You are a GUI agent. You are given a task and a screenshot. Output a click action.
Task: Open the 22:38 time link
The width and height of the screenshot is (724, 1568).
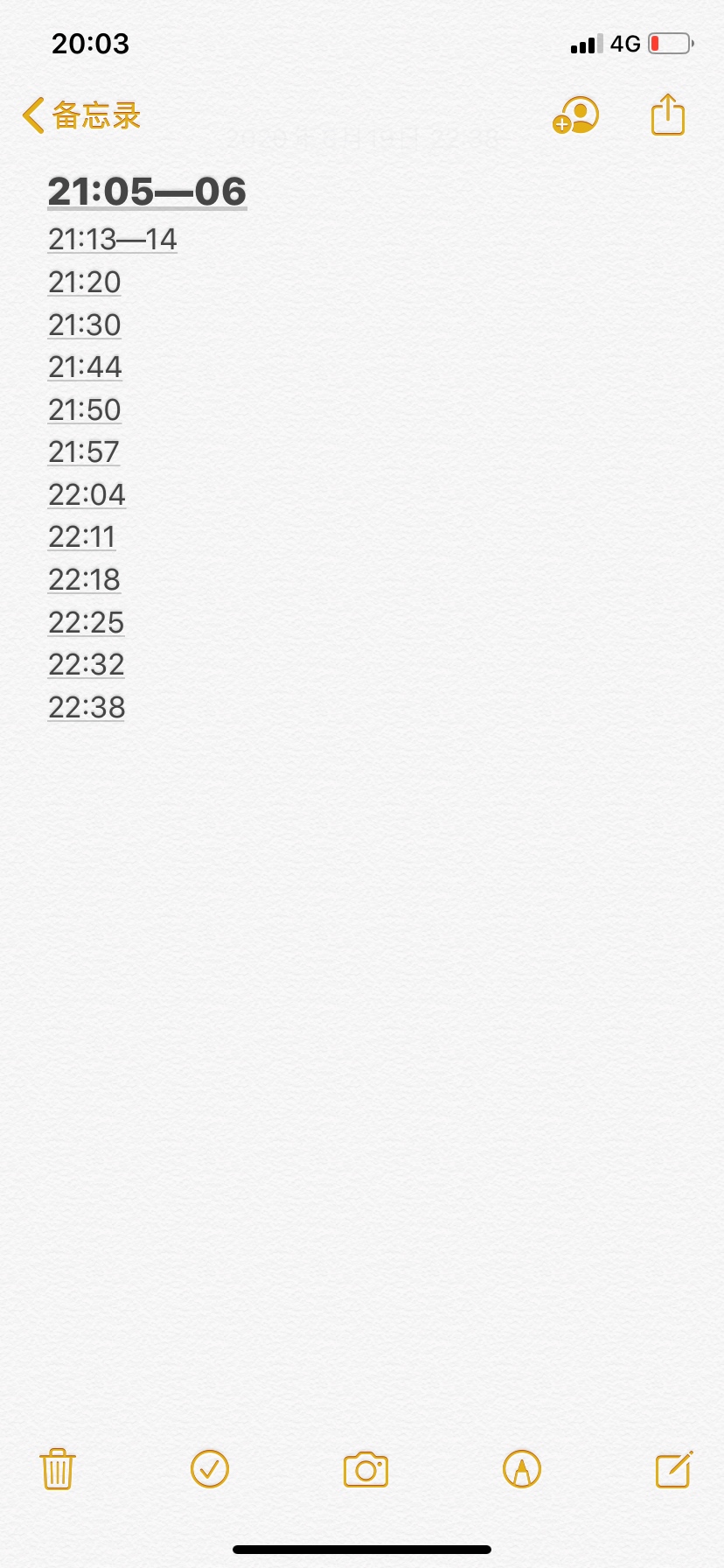coord(87,707)
